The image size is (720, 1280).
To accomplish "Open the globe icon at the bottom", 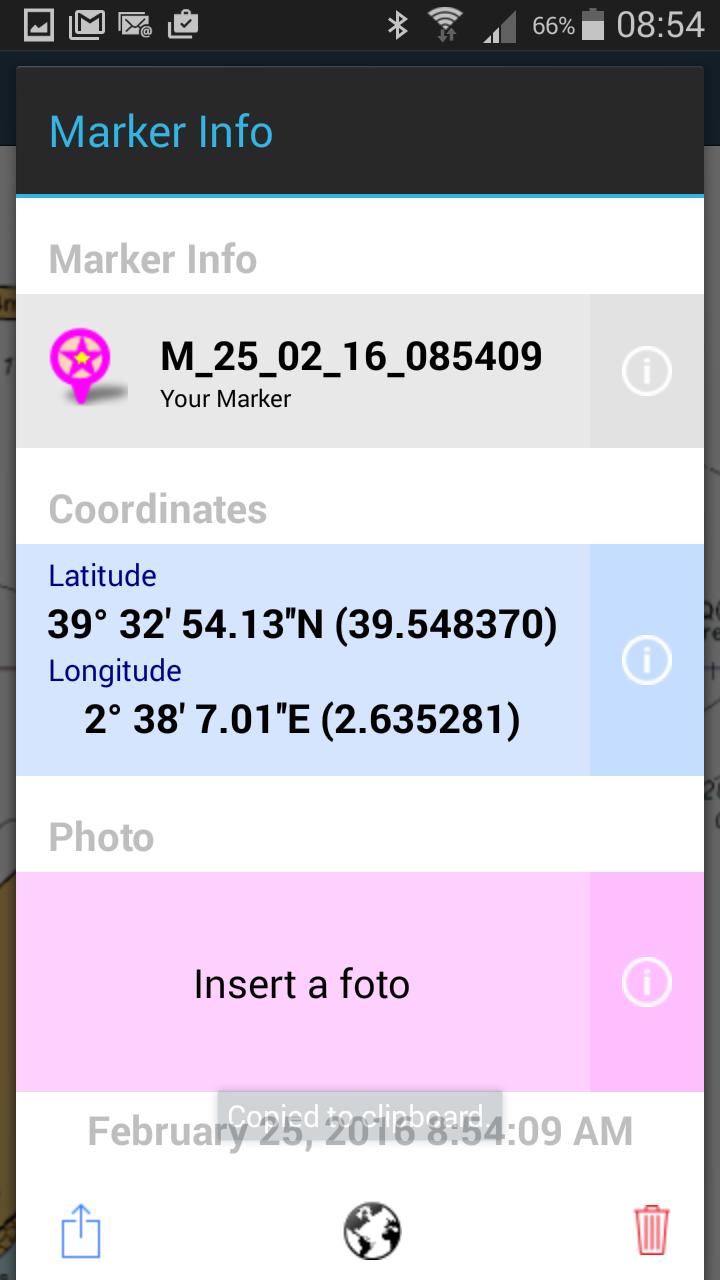I will click(x=372, y=1230).
